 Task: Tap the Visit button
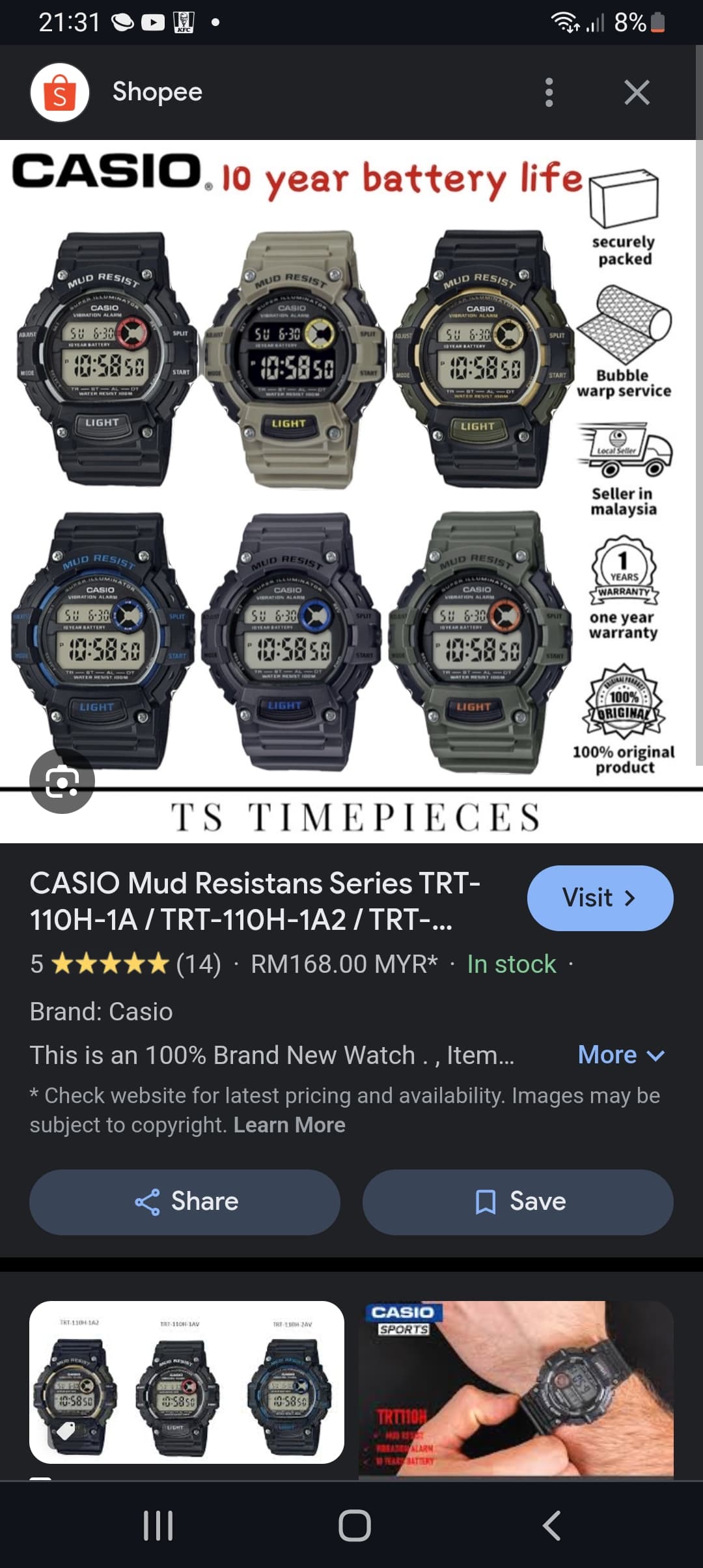point(600,898)
